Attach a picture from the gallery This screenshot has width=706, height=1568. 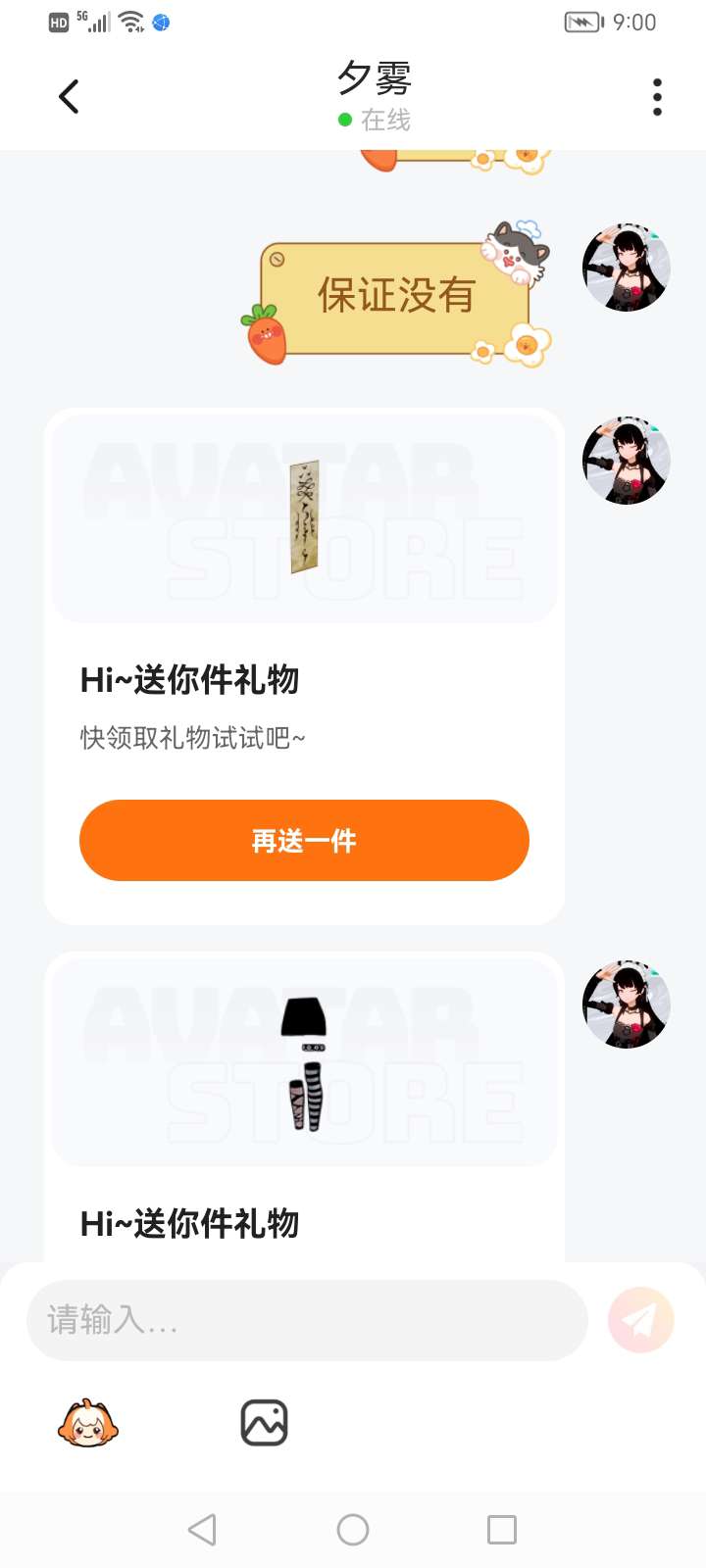pos(264,1423)
